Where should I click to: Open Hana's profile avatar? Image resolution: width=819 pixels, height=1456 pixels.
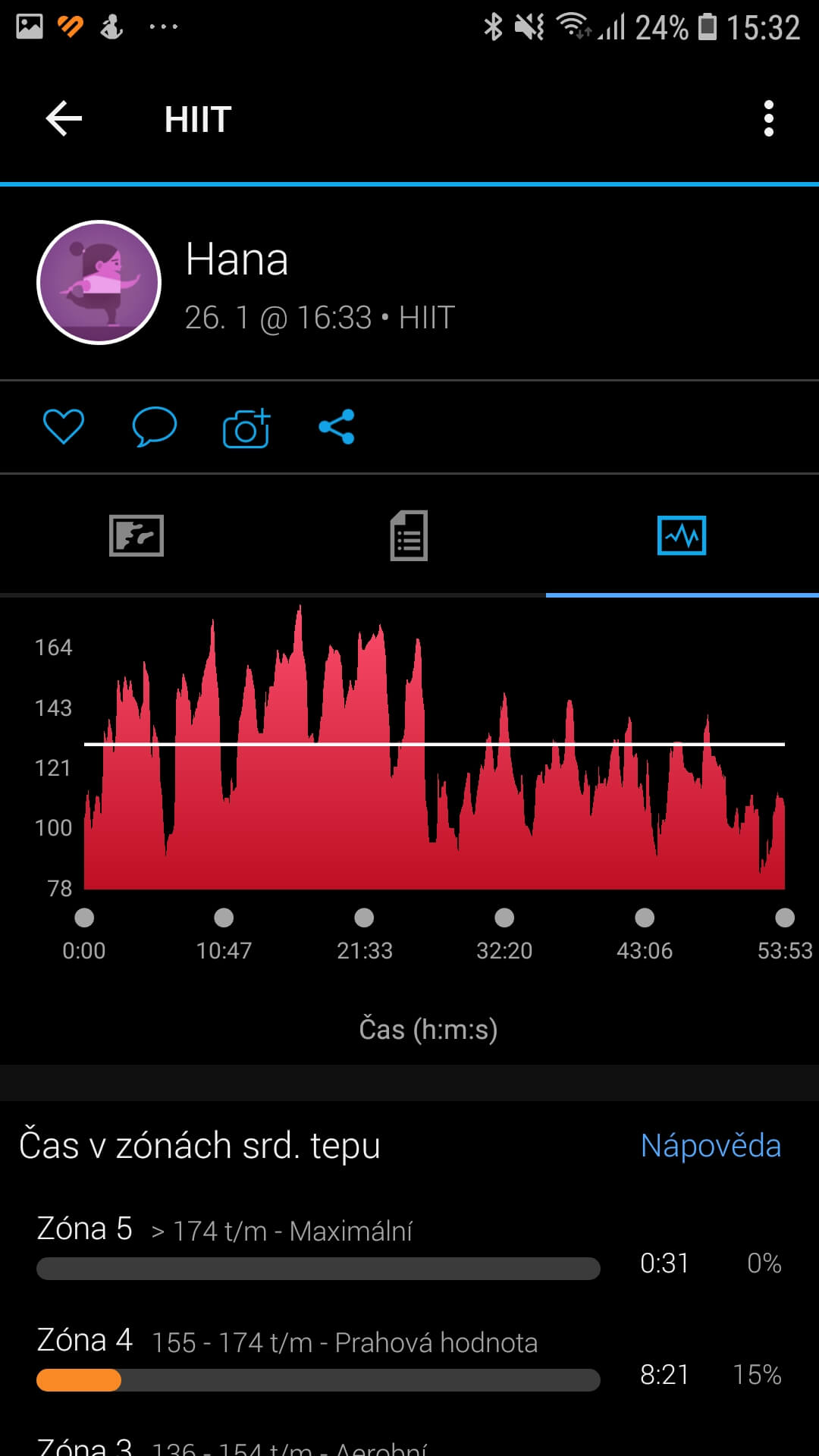pos(99,283)
